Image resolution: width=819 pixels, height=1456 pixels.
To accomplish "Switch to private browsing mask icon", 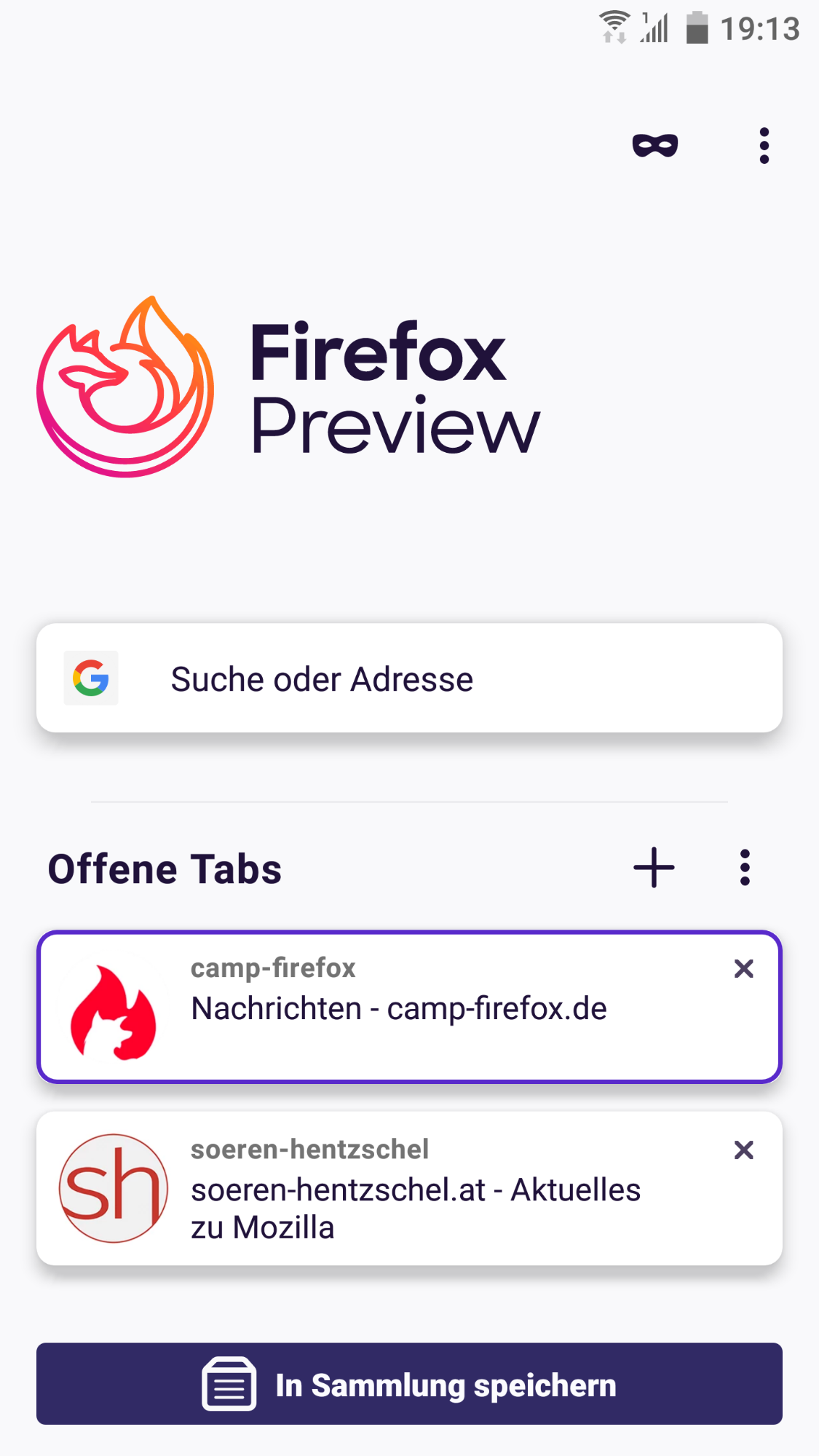I will pyautogui.click(x=654, y=146).
